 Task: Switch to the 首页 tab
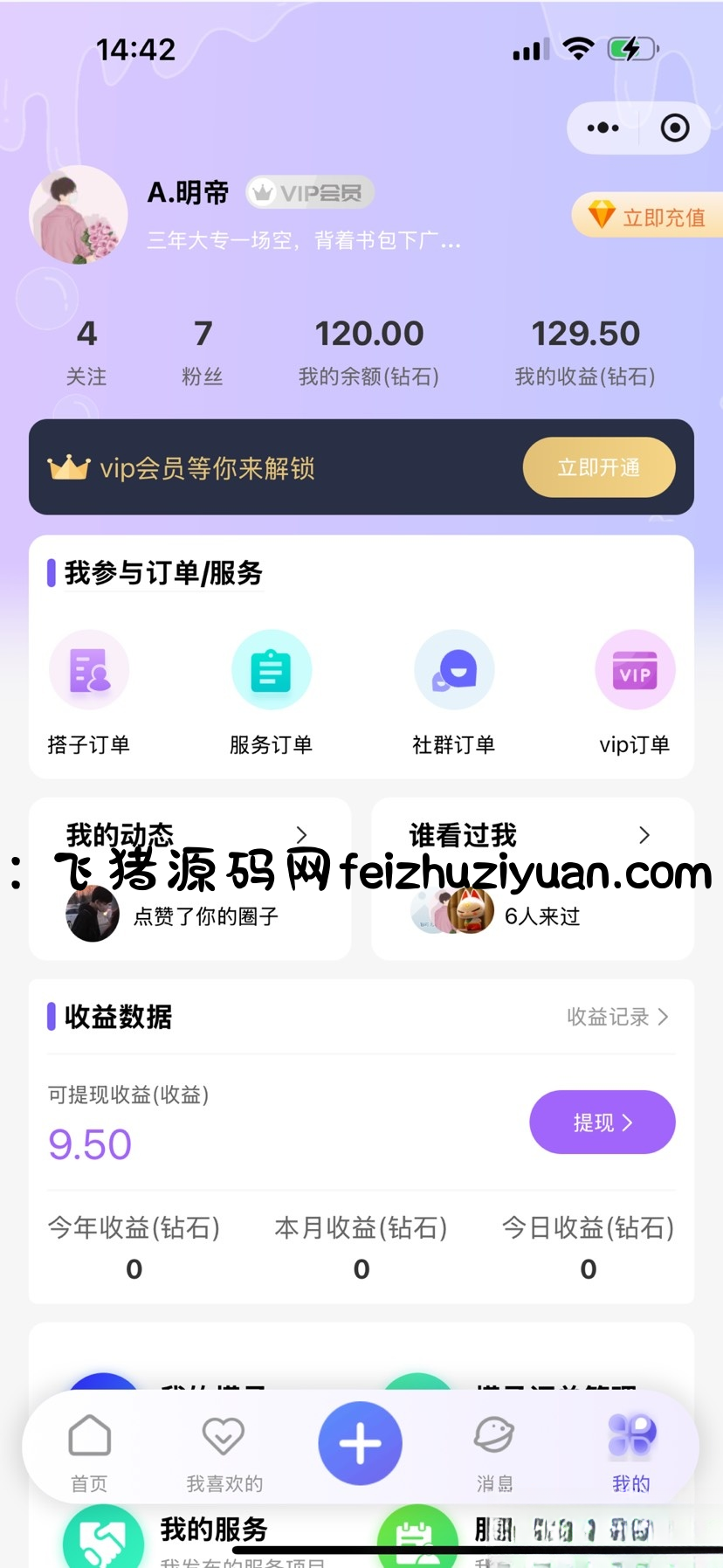[89, 1450]
